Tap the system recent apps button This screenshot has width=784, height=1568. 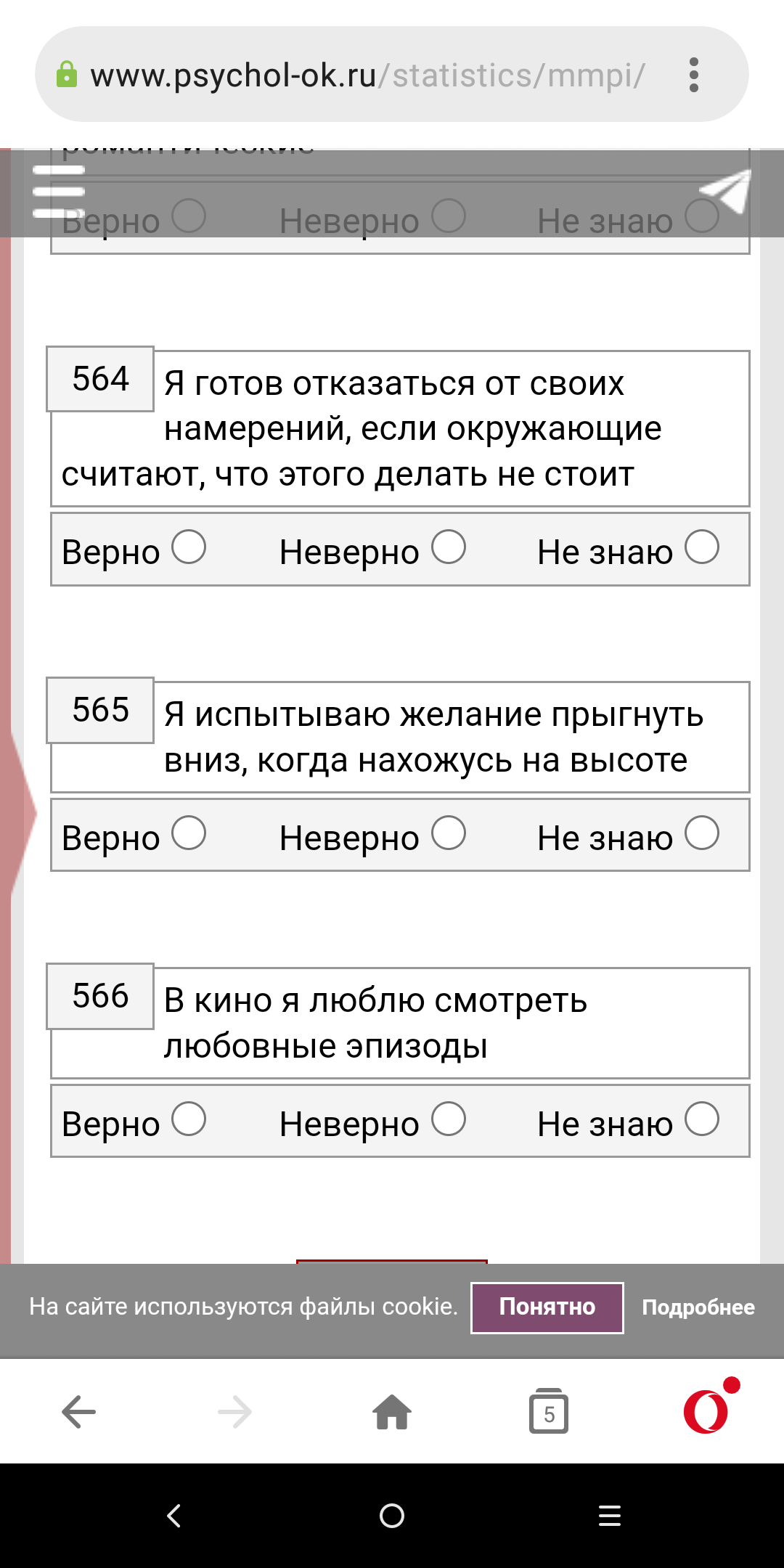(x=609, y=1516)
